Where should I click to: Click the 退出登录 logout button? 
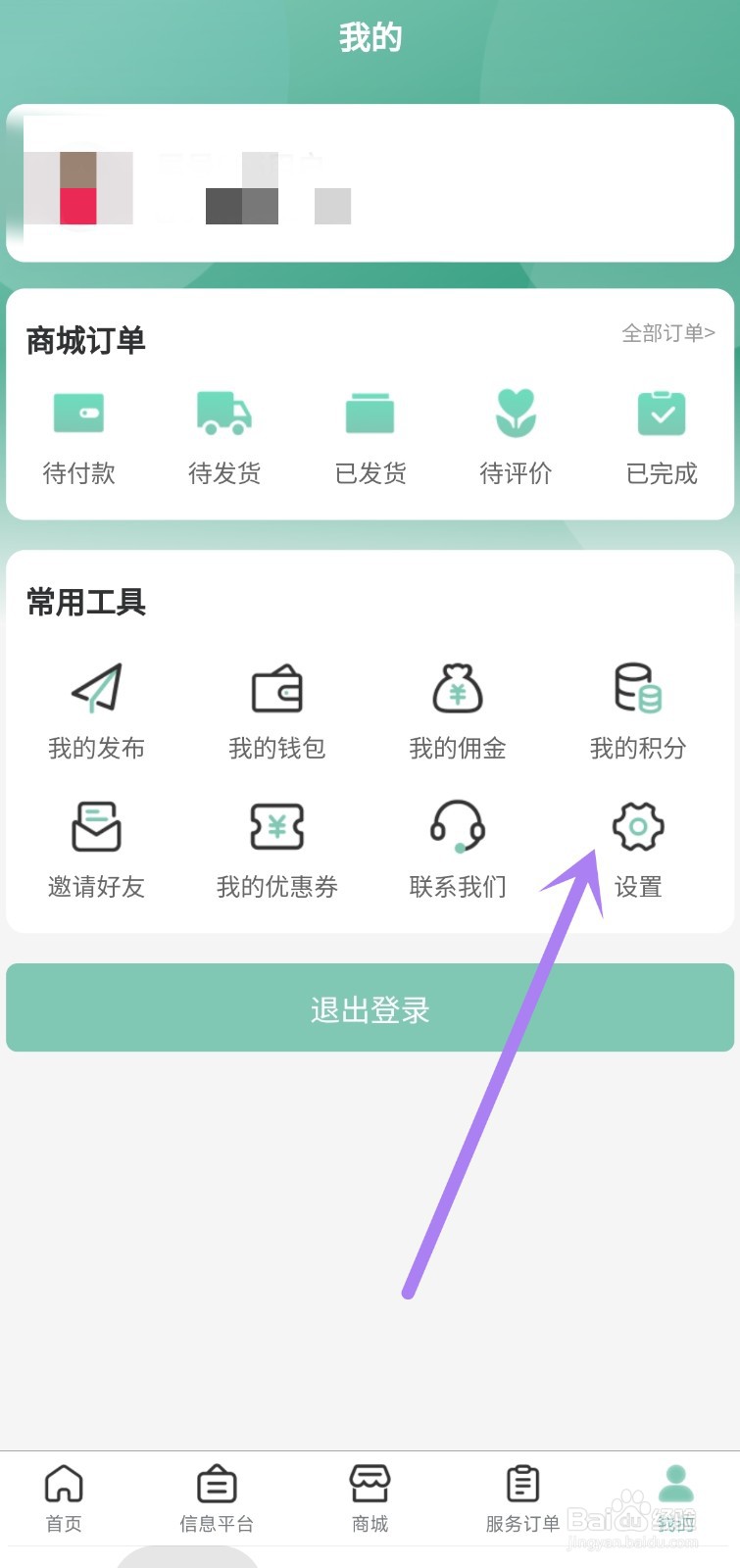coord(370,1007)
